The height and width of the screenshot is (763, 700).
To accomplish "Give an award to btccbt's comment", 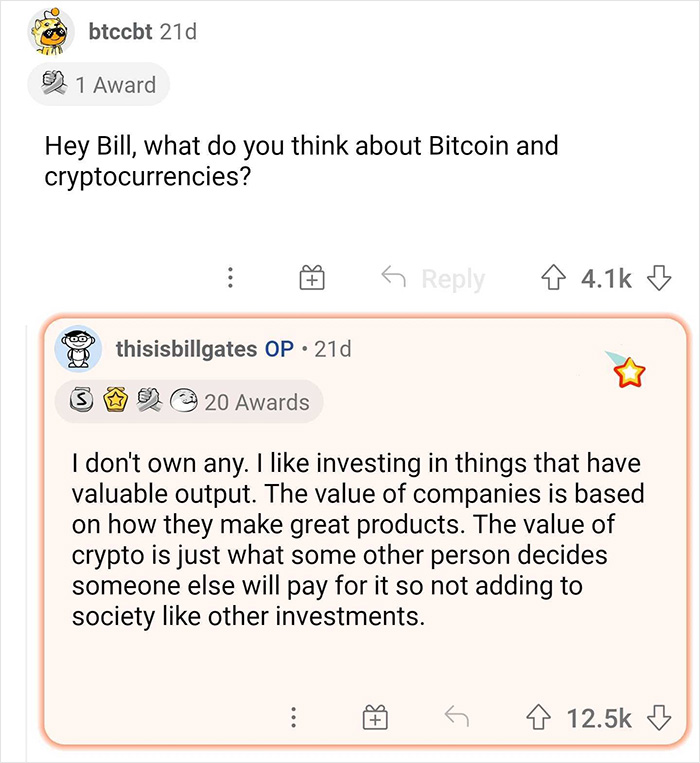I will tap(311, 278).
